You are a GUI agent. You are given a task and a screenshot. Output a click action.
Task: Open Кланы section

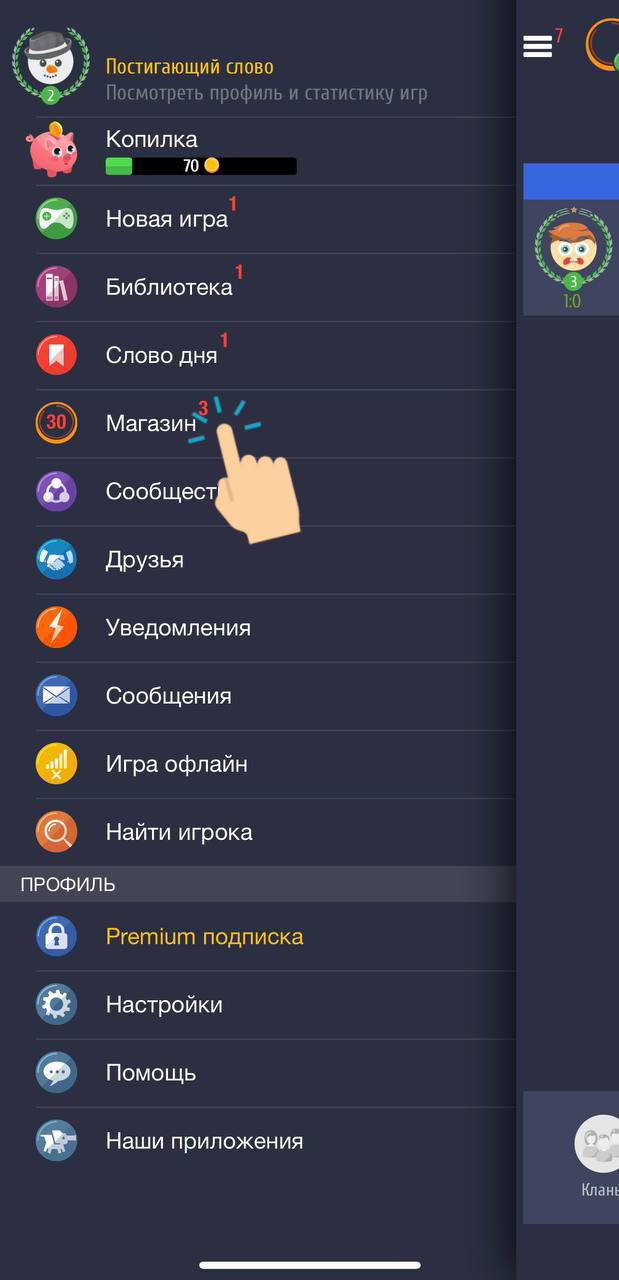click(x=598, y=1155)
